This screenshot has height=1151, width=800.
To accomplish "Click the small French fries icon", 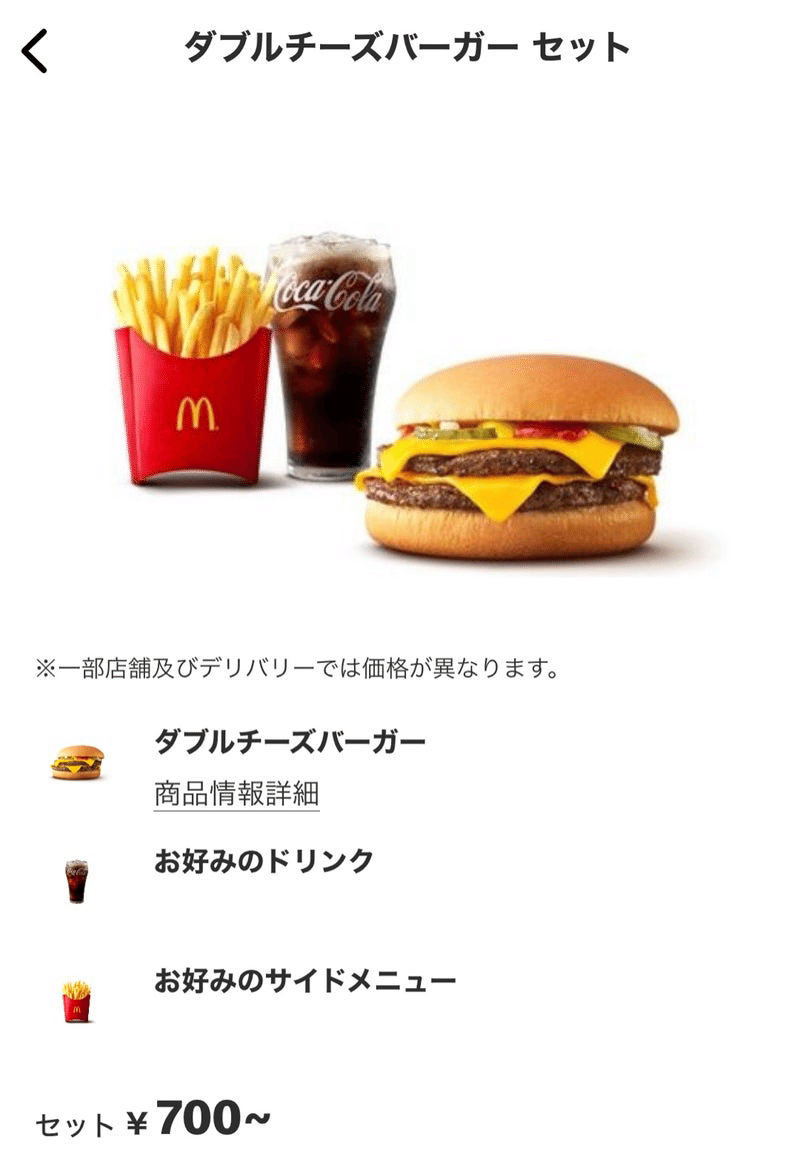I will [77, 1000].
